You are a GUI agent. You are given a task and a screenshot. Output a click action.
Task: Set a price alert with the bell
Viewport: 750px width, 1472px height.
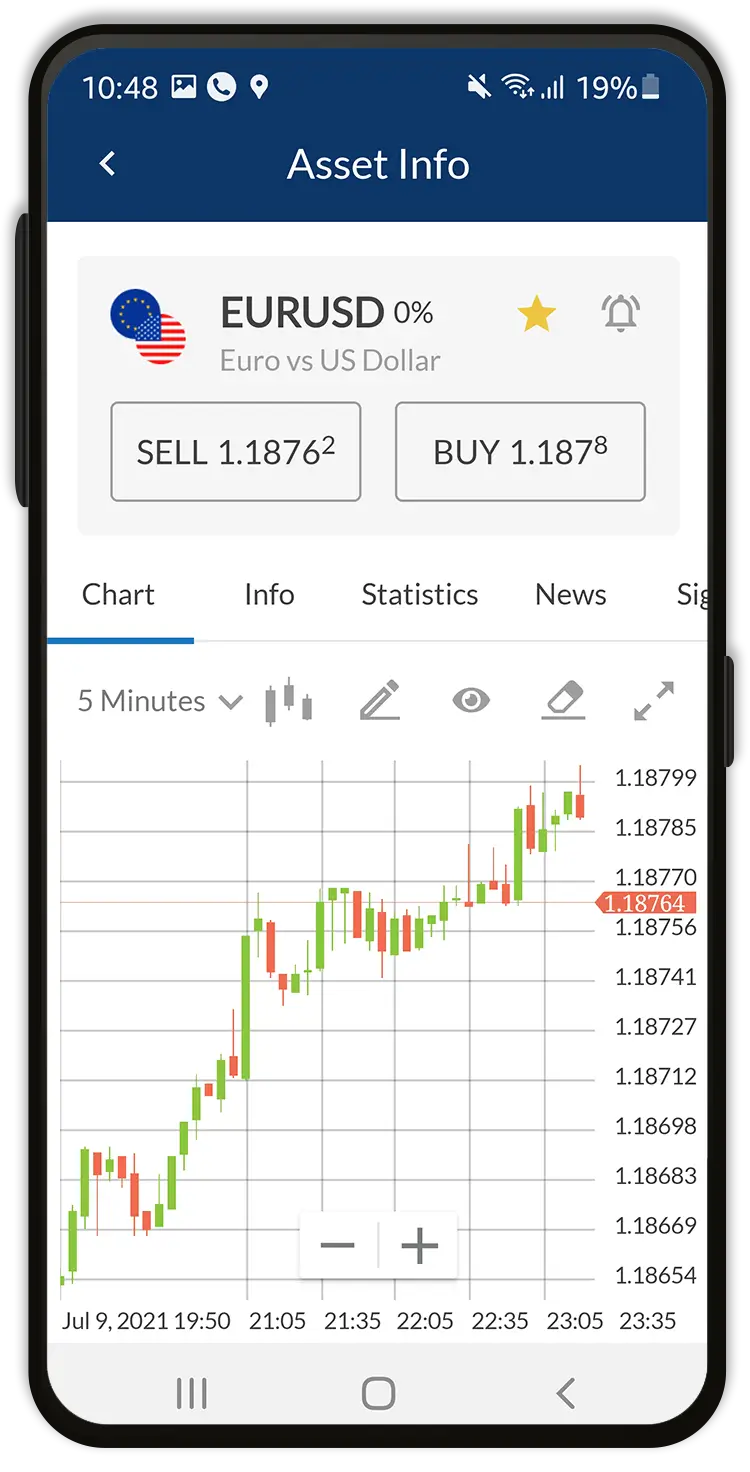pos(621,314)
